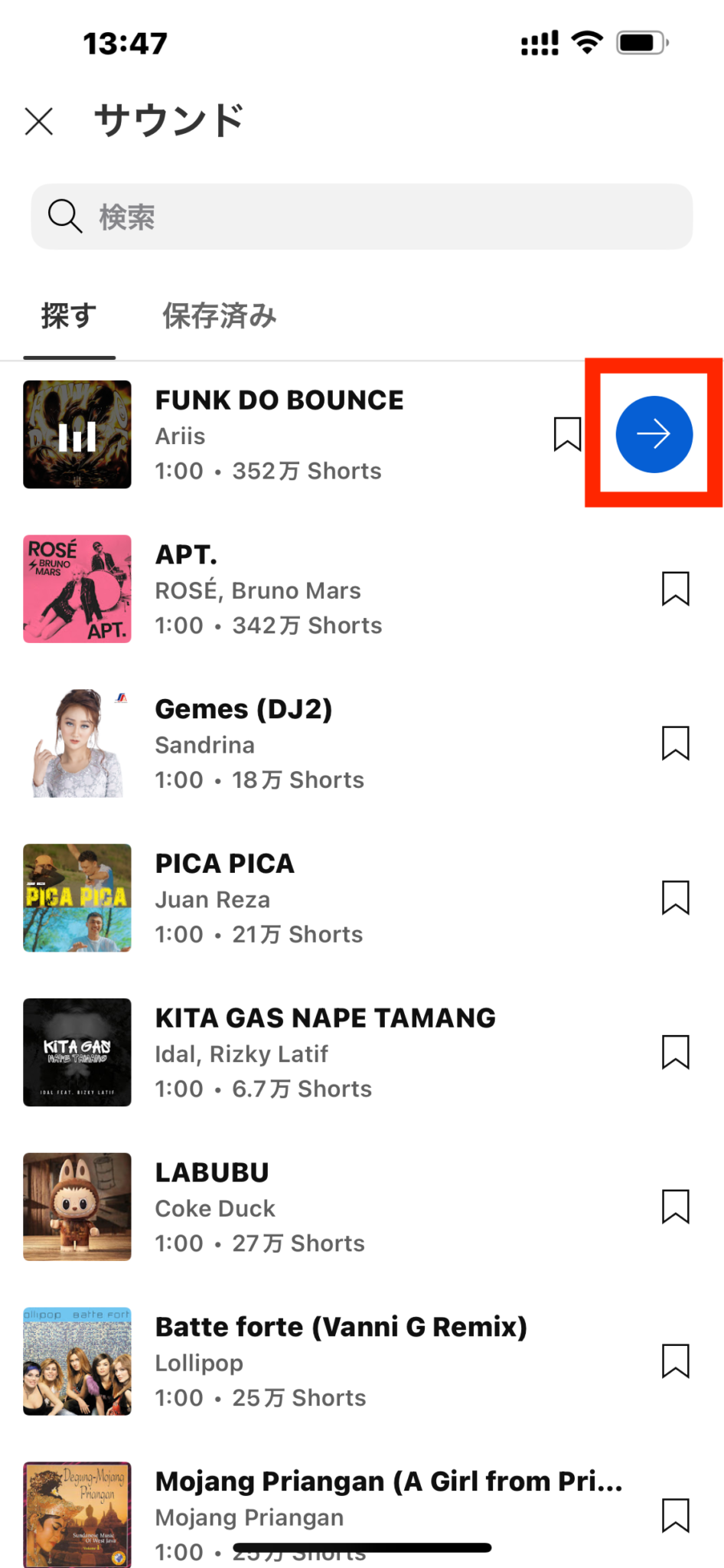724x1568 pixels.
Task: Preview the LABUBU sound by Coke Duck
Action: tap(77, 1207)
